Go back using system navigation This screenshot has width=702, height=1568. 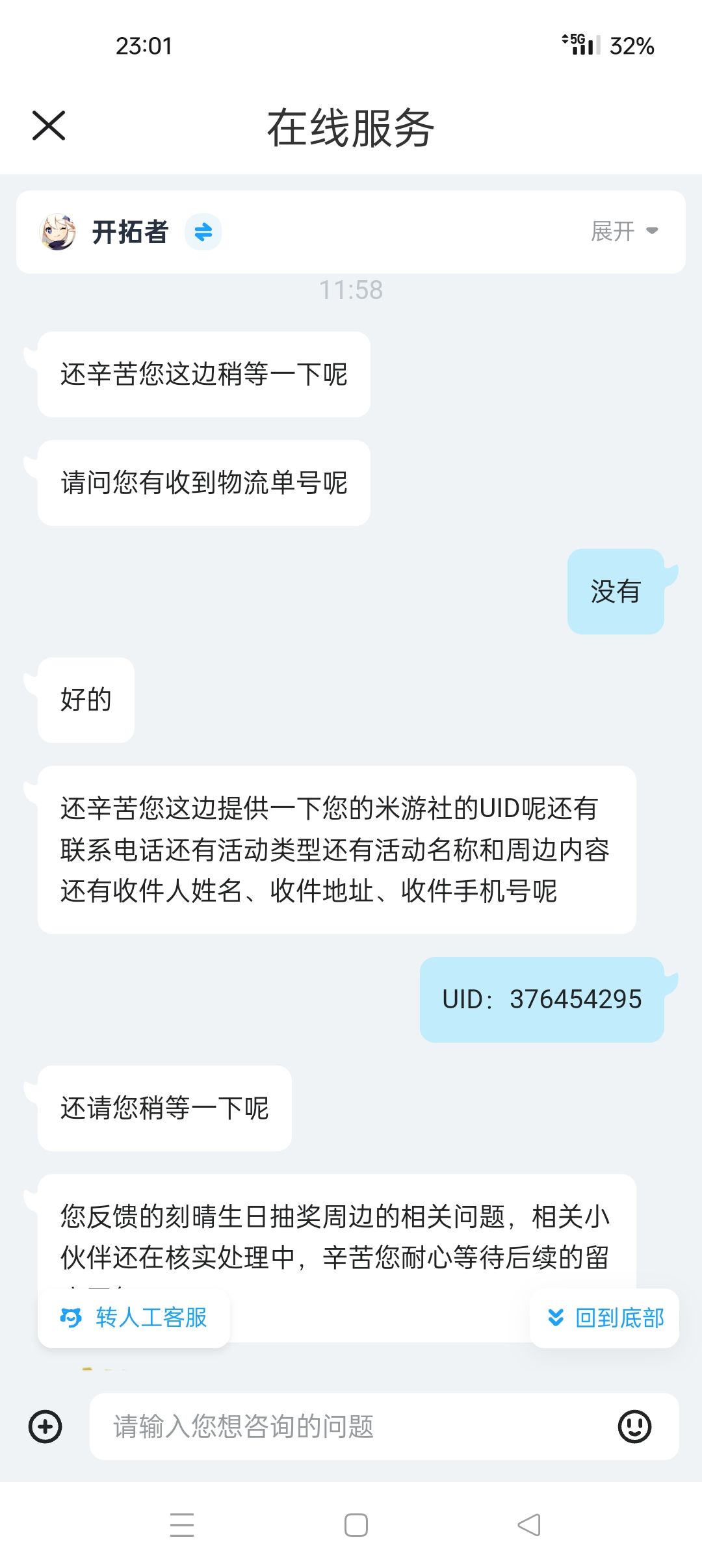[529, 1524]
